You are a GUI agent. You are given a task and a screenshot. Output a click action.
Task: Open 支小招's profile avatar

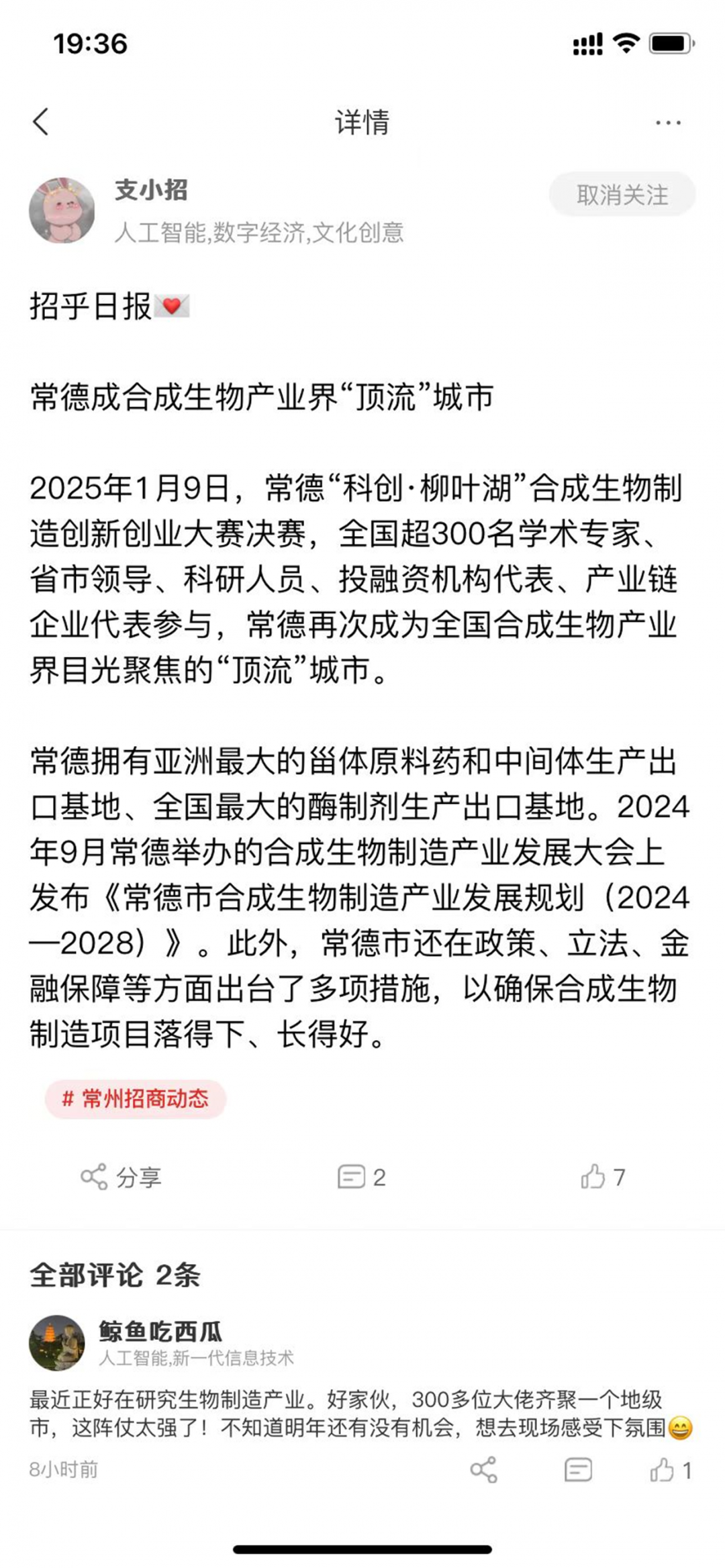click(62, 210)
